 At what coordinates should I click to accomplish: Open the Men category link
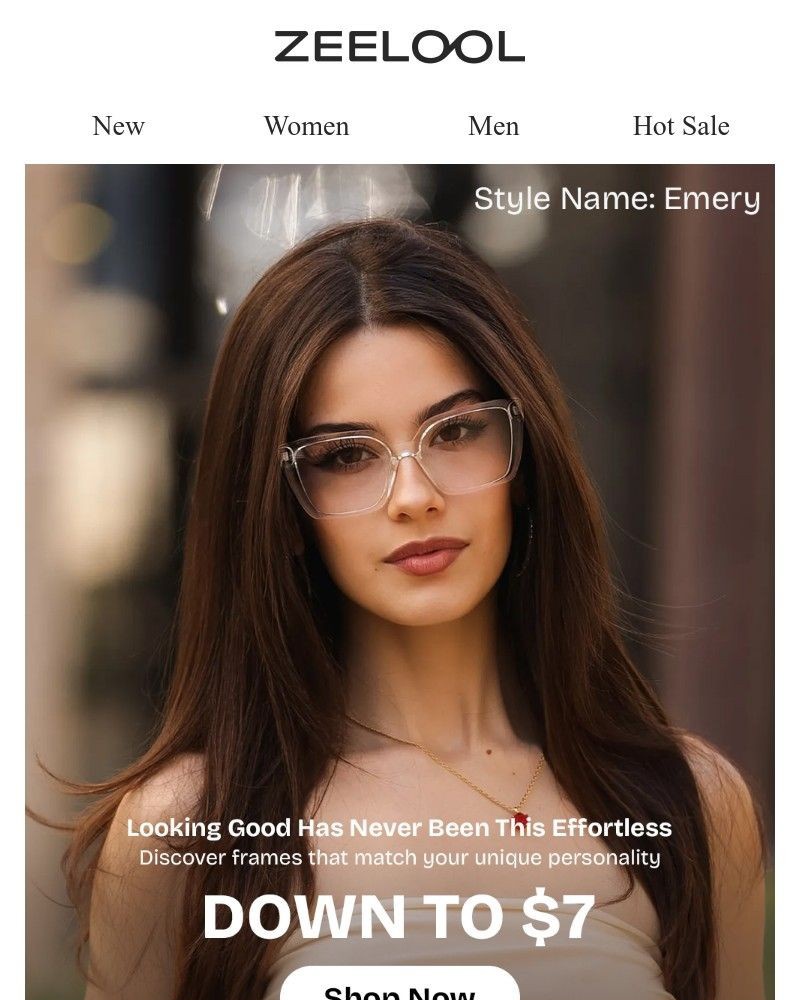pyautogui.click(x=493, y=126)
